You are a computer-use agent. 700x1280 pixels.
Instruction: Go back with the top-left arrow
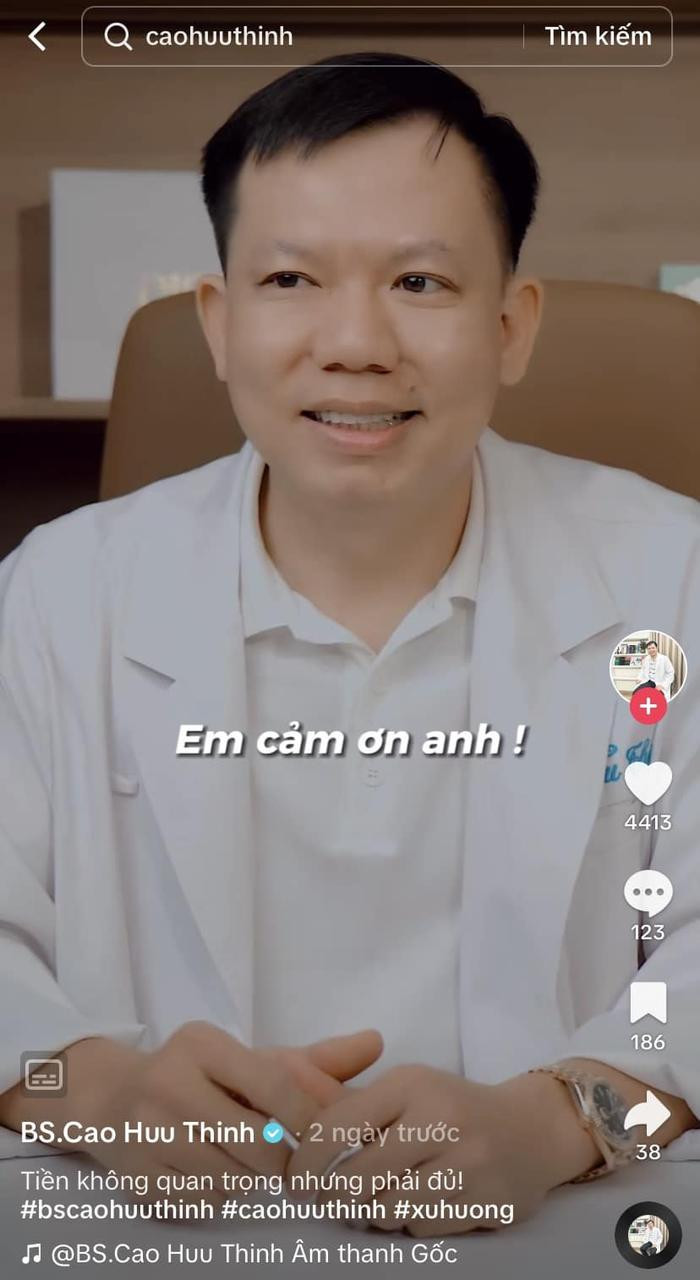37,37
